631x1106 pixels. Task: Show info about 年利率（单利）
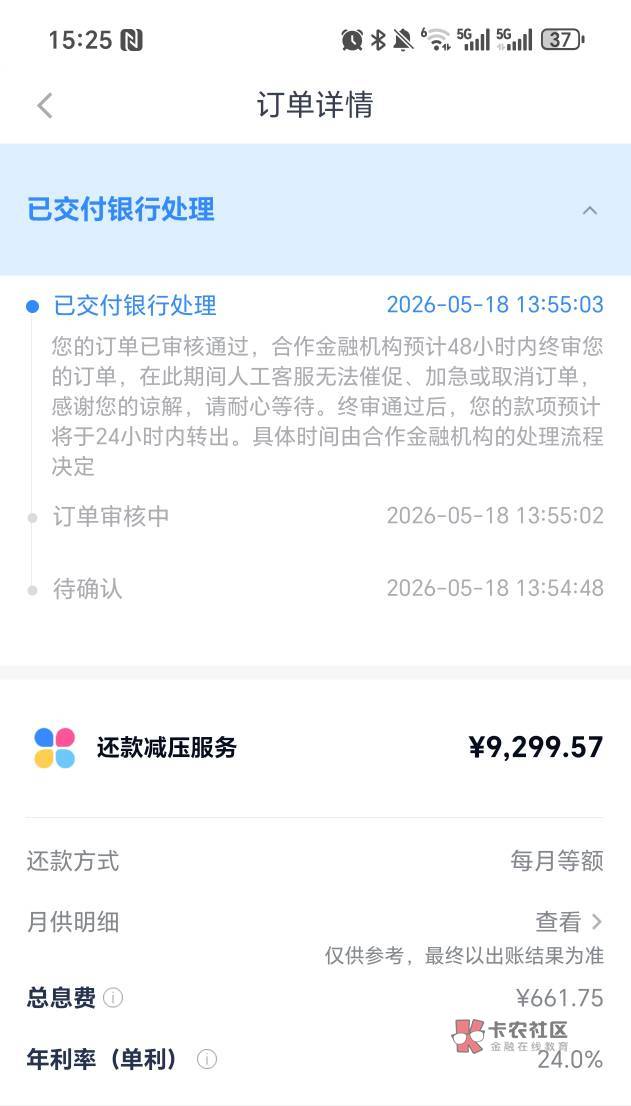[x=207, y=1059]
